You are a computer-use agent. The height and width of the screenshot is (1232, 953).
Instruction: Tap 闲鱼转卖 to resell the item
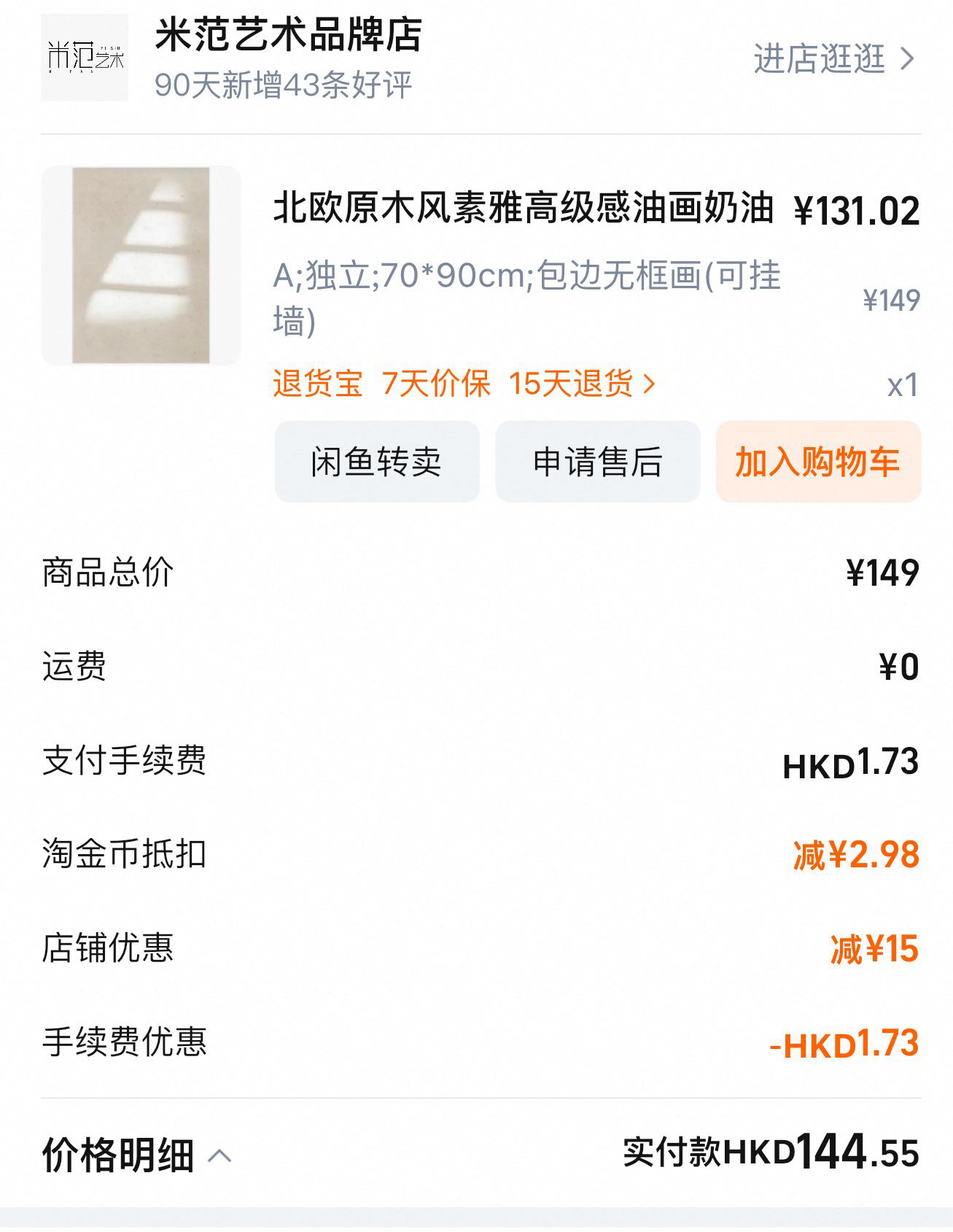(376, 462)
